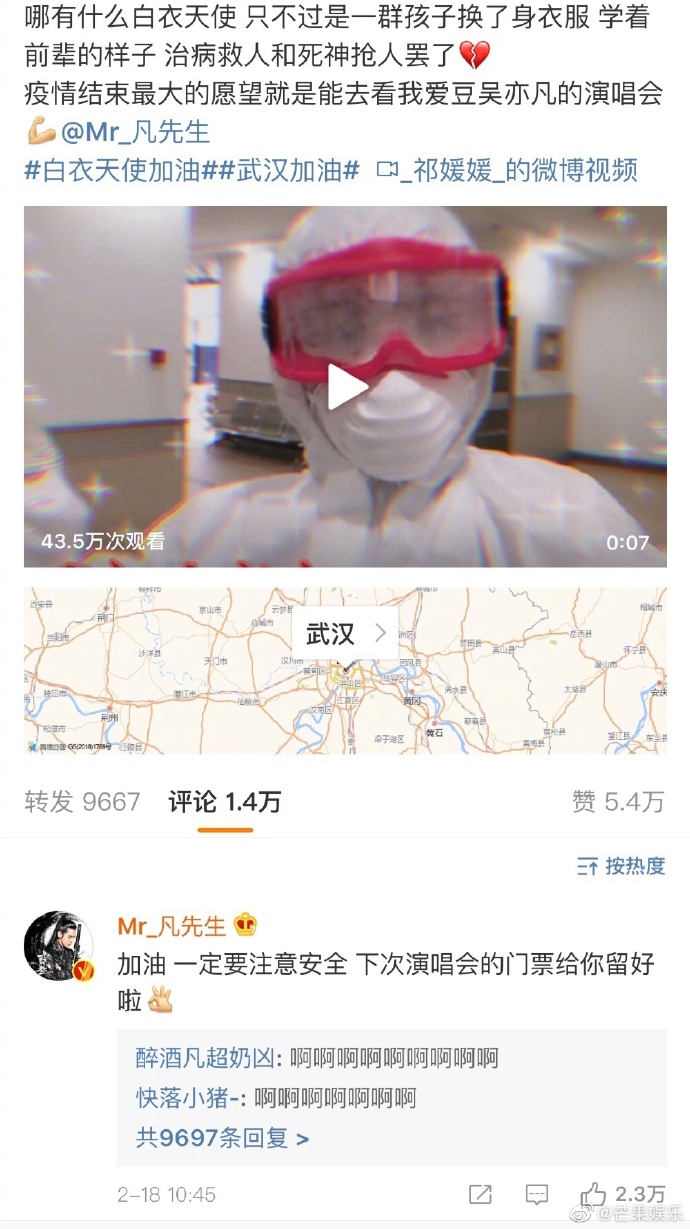
Task: Open 醉酒凡超奶凶's profile from the reply
Action: click(208, 1058)
